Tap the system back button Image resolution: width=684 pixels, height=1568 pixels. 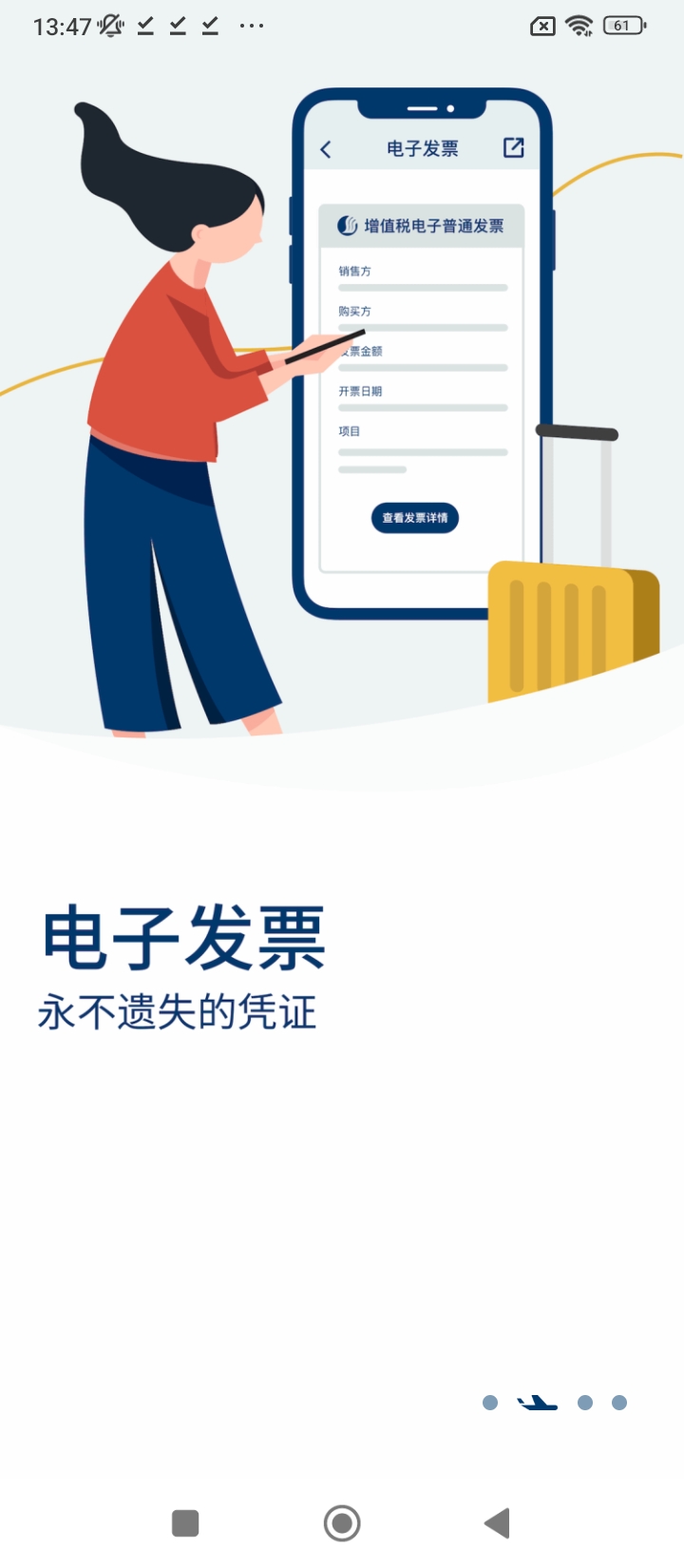click(x=497, y=1523)
